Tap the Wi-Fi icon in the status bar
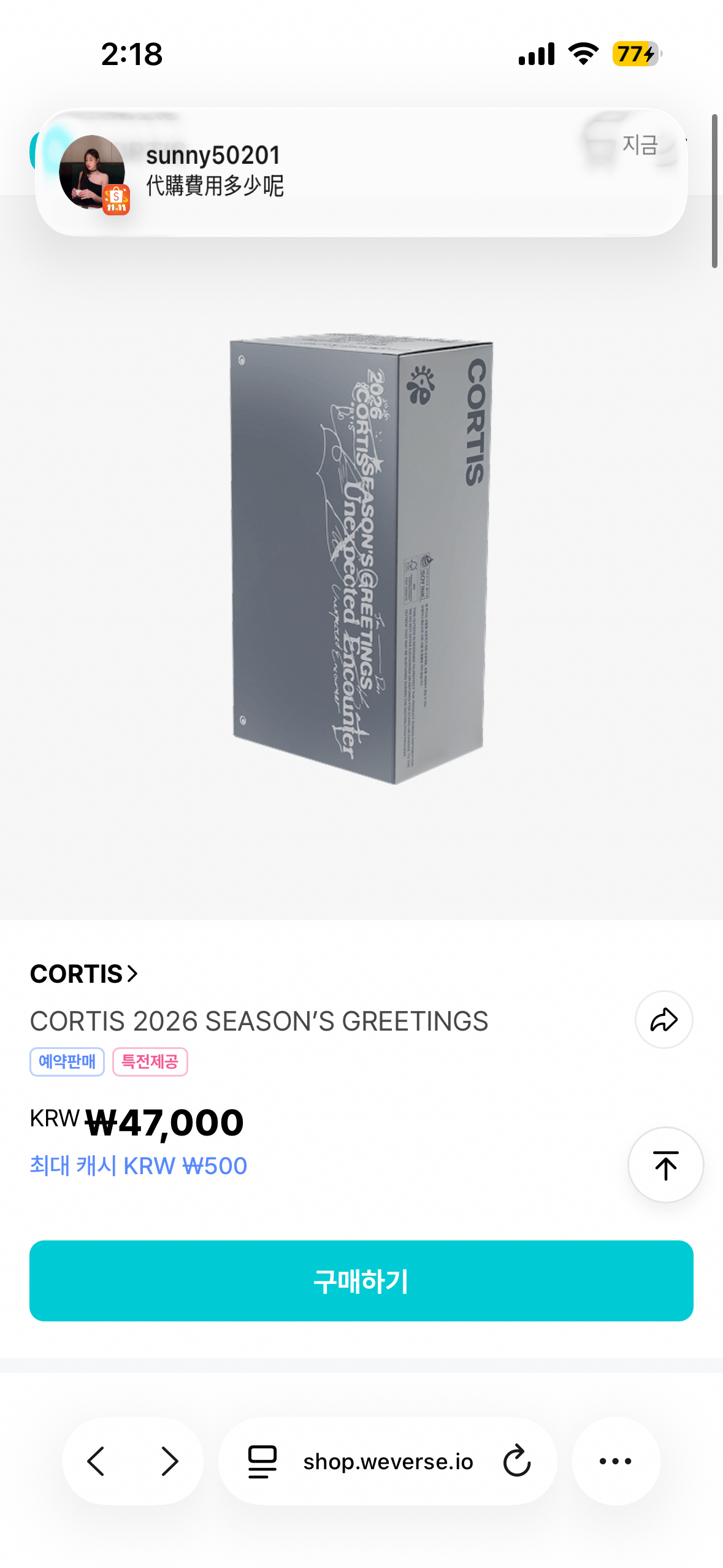This screenshot has height=1568, width=723. pos(583,54)
